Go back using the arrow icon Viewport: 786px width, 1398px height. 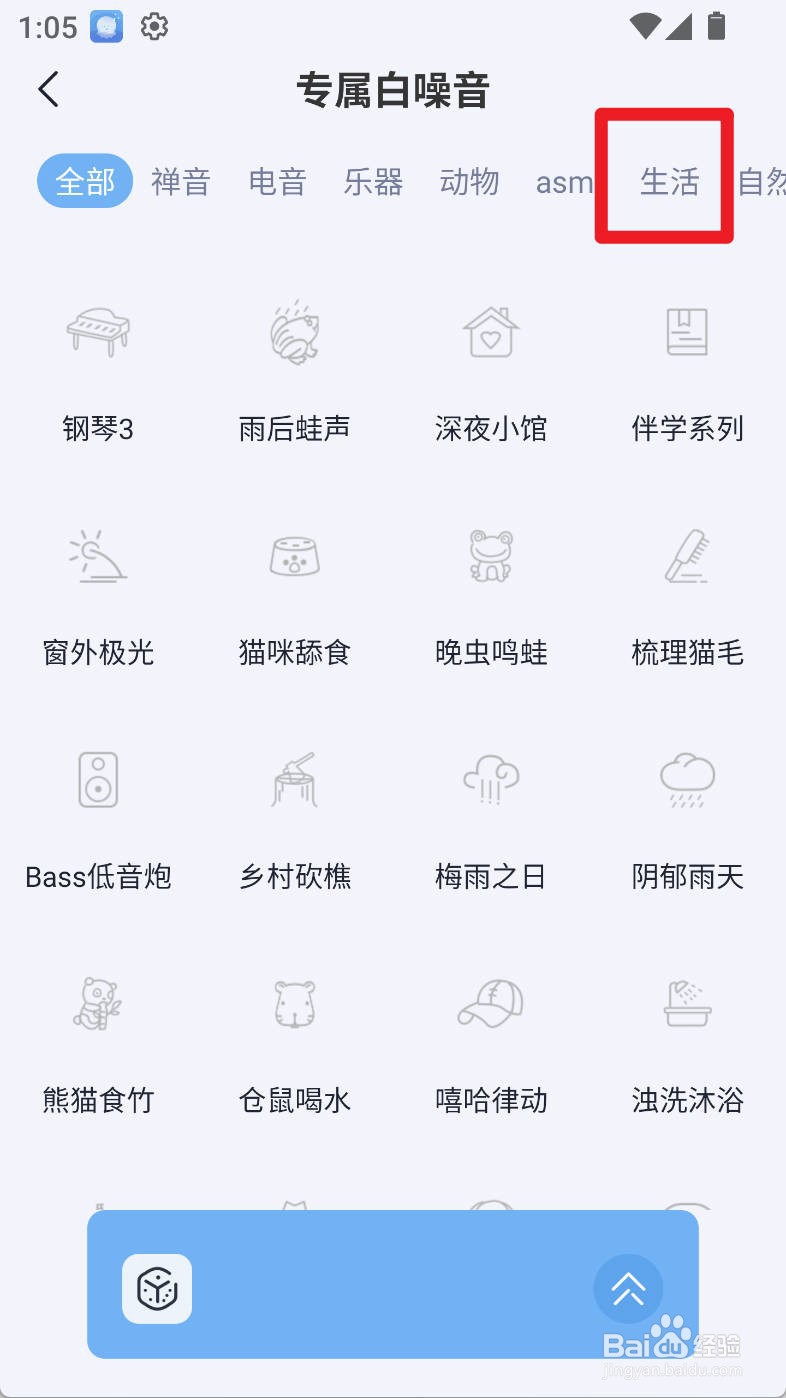pos(48,89)
